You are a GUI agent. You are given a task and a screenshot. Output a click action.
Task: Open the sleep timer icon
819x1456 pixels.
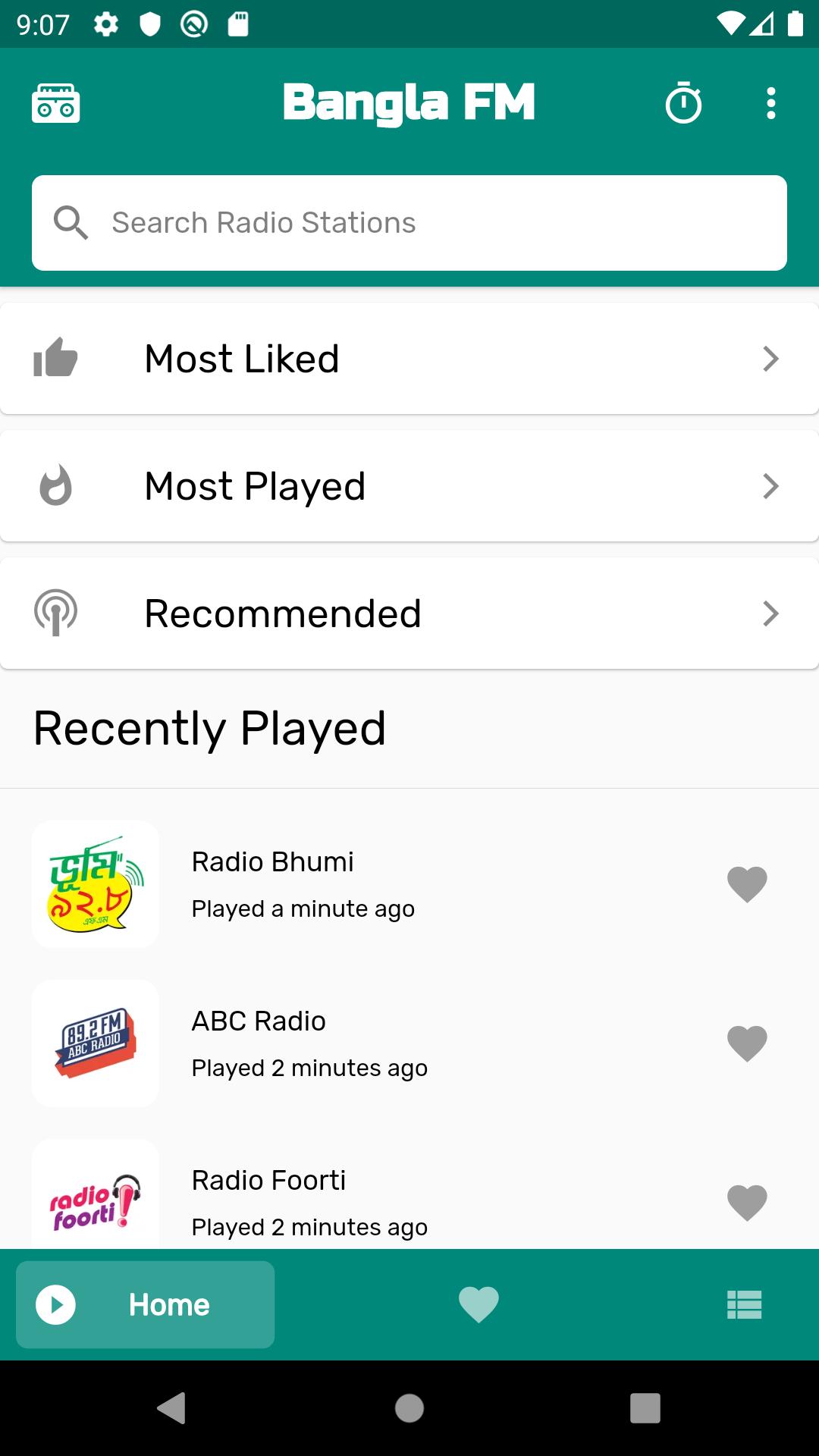click(x=683, y=103)
